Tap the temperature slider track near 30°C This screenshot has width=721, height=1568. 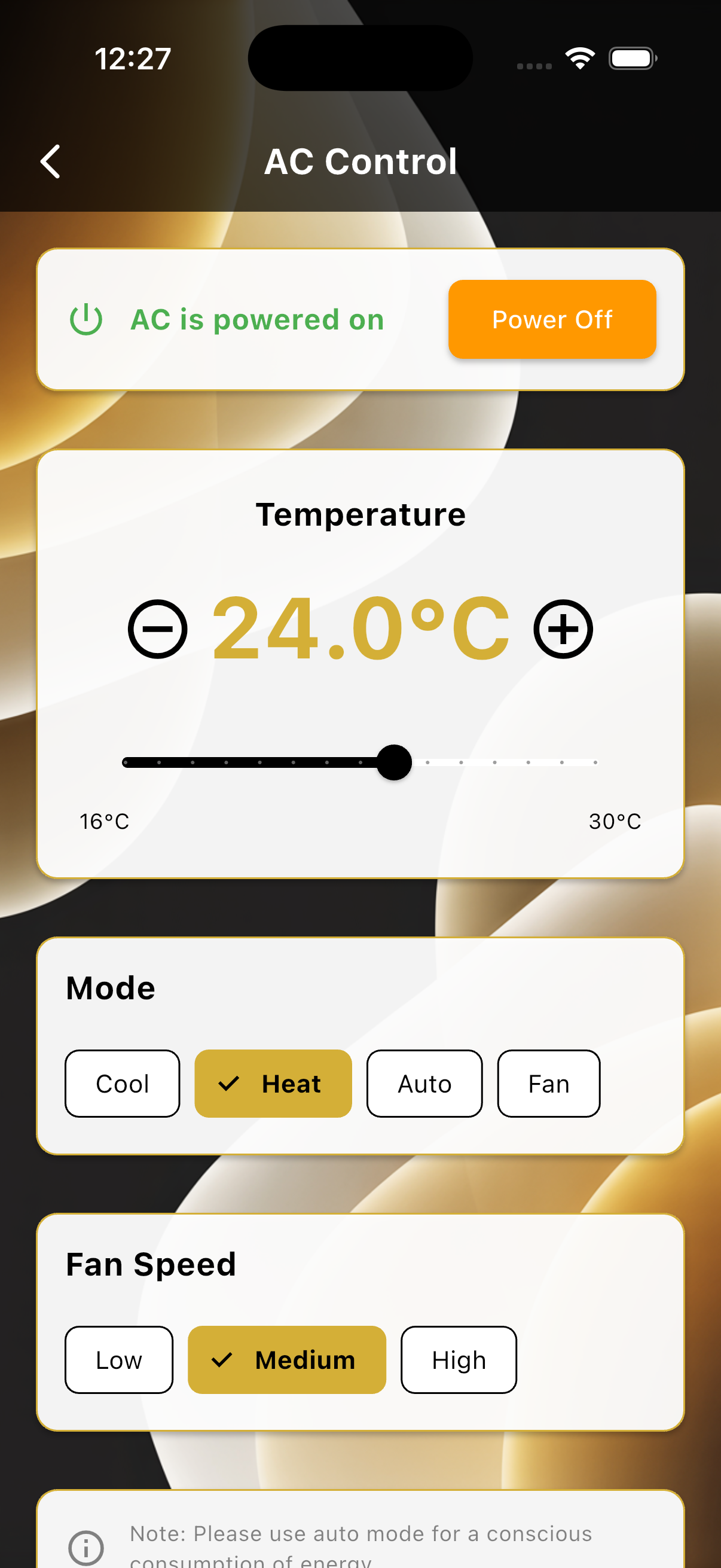(x=592, y=762)
